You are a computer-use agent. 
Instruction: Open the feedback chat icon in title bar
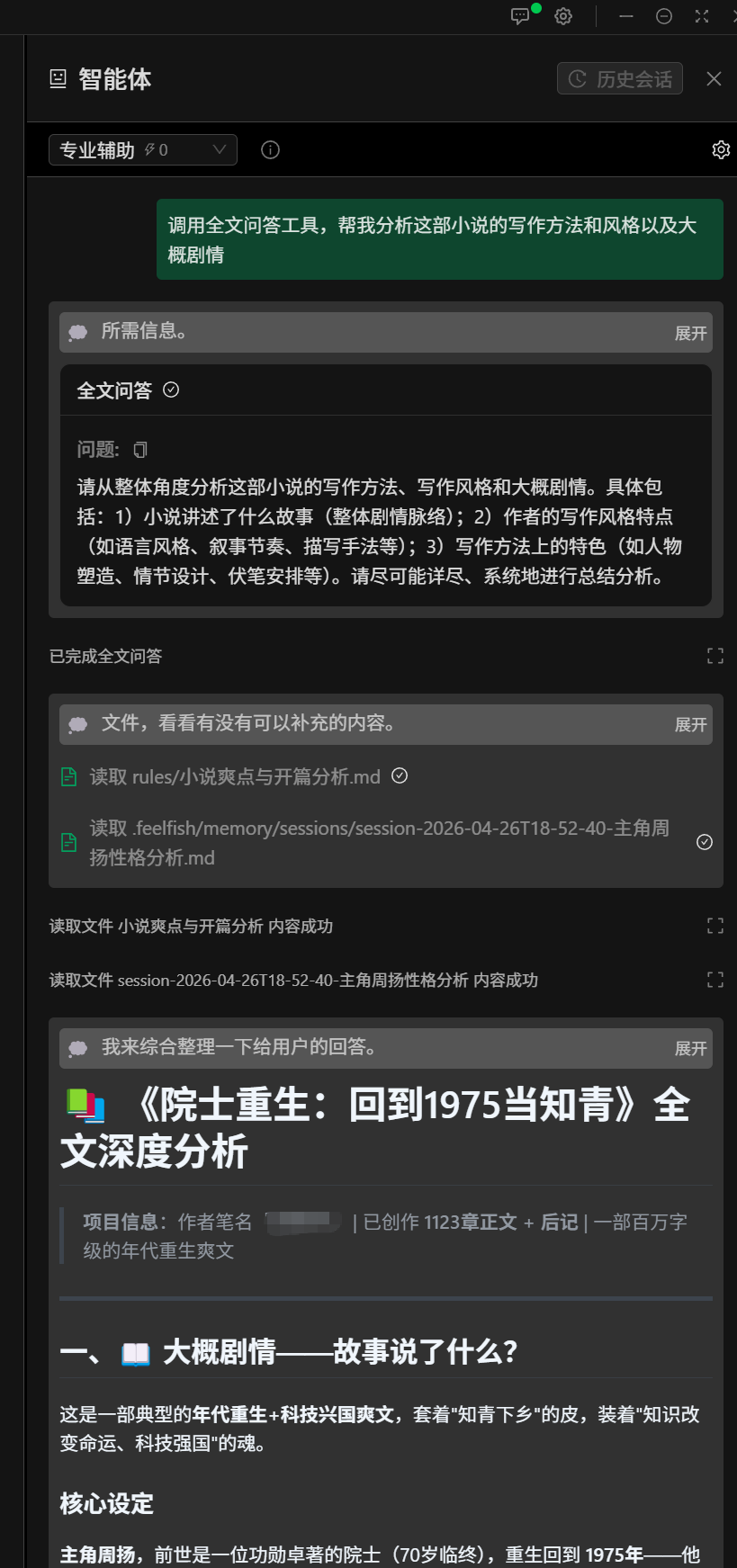point(520,16)
